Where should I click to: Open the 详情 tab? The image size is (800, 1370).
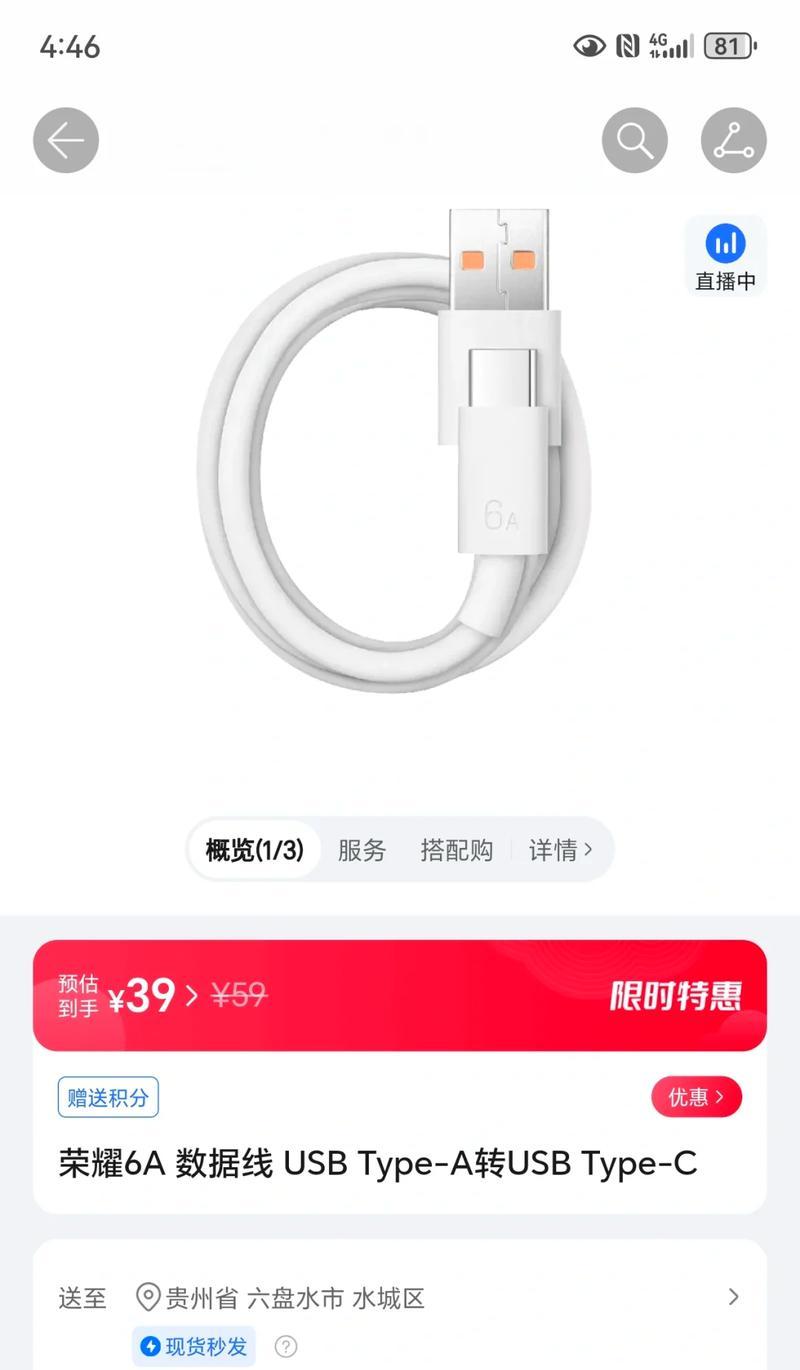[x=560, y=850]
